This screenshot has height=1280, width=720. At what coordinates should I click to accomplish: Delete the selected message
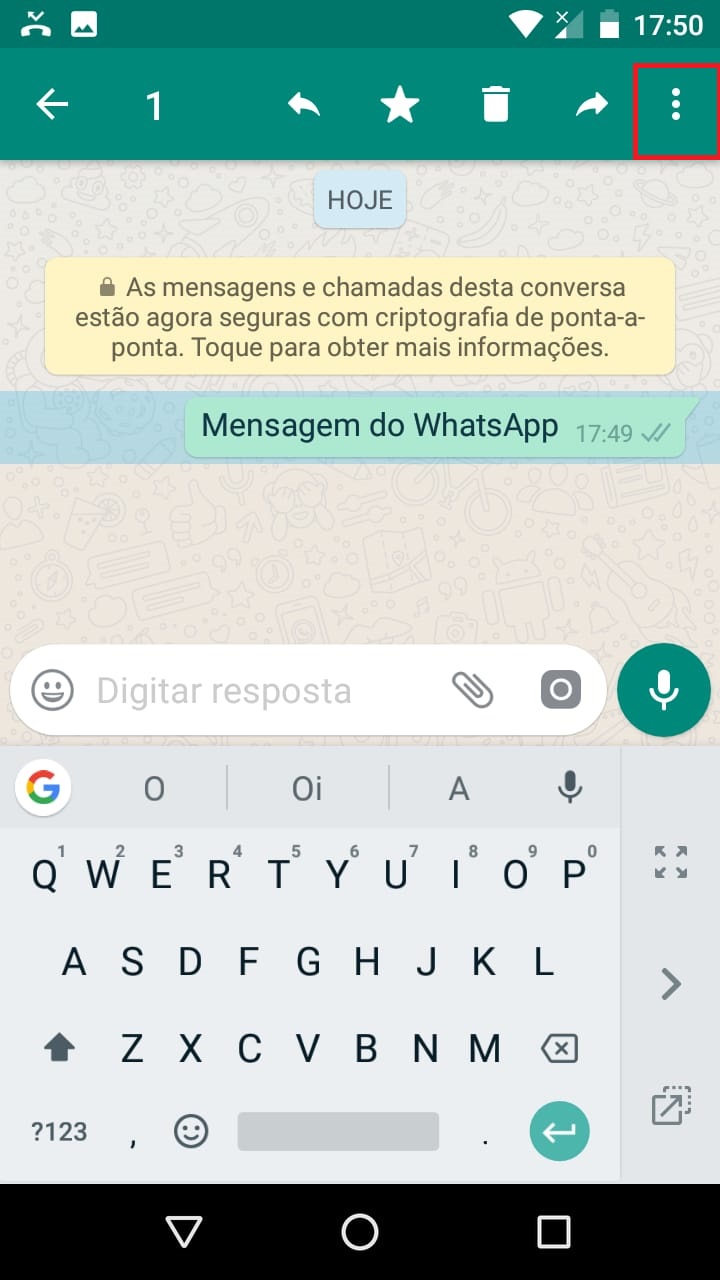tap(496, 104)
